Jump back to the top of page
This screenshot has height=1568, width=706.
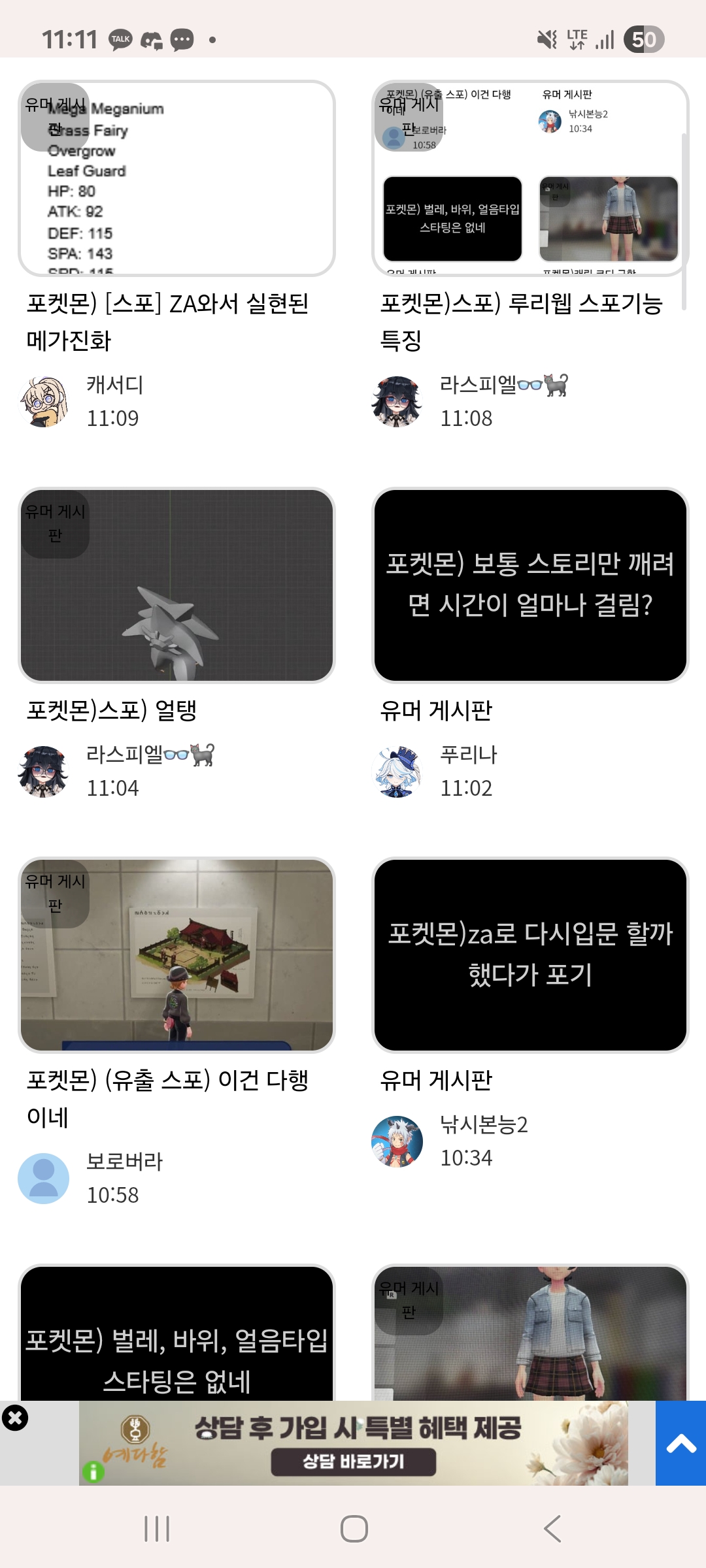point(681,1443)
